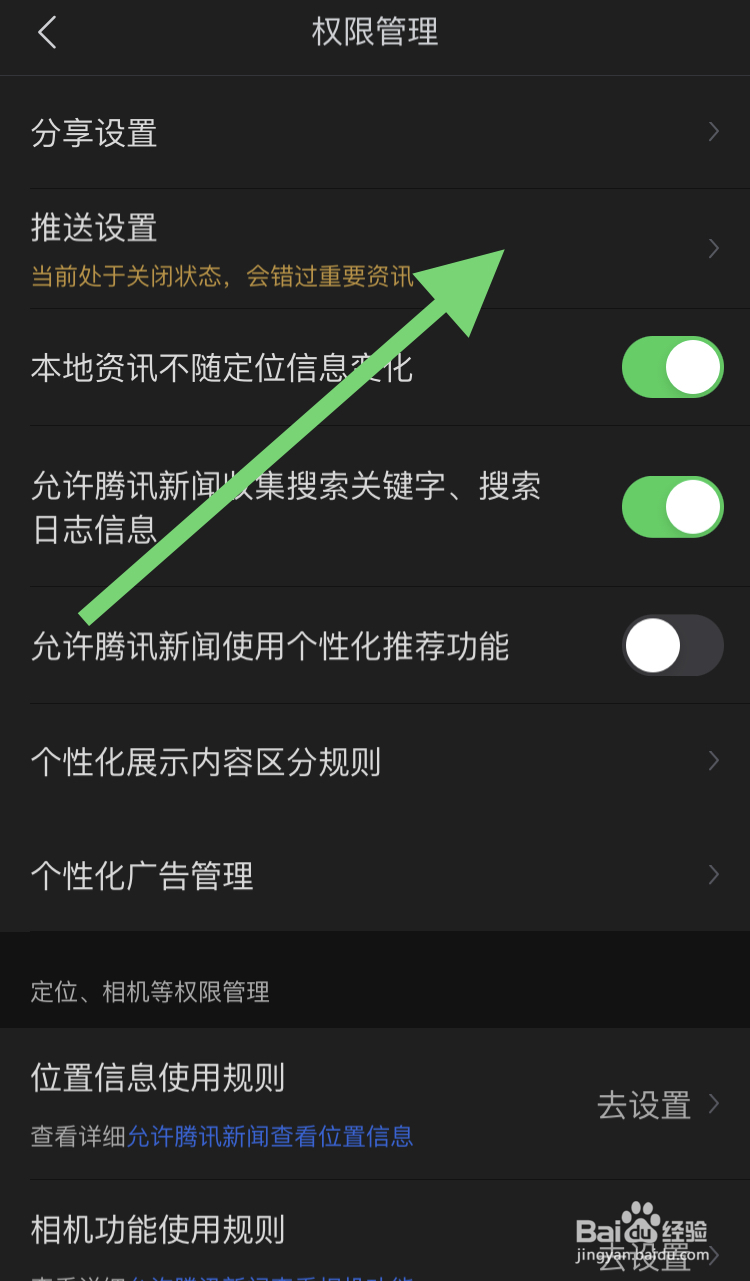Open the 个性化展示内容区分规则 chevron
The image size is (750, 1281).
click(712, 761)
